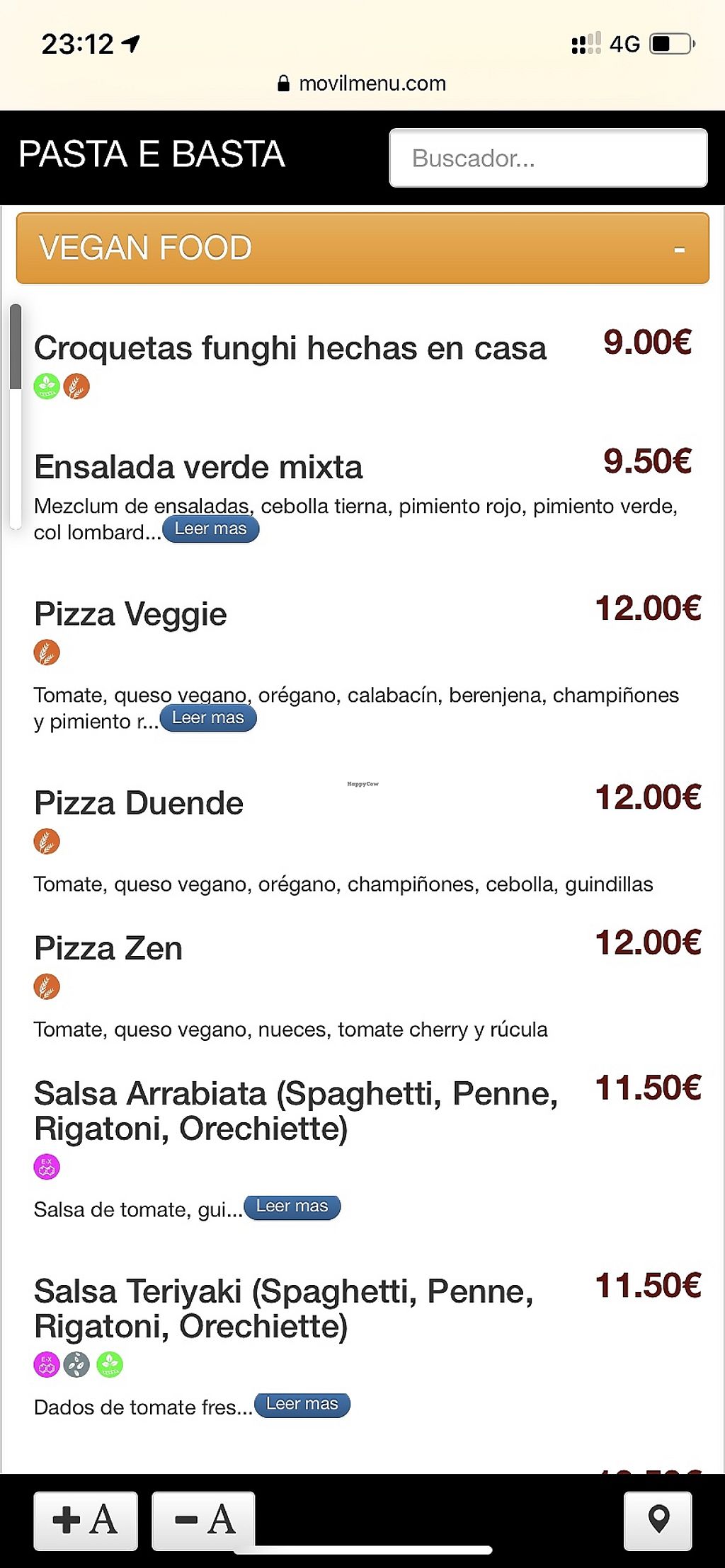Show full Salsa Arrabiata description
725x1568 pixels.
292,1206
